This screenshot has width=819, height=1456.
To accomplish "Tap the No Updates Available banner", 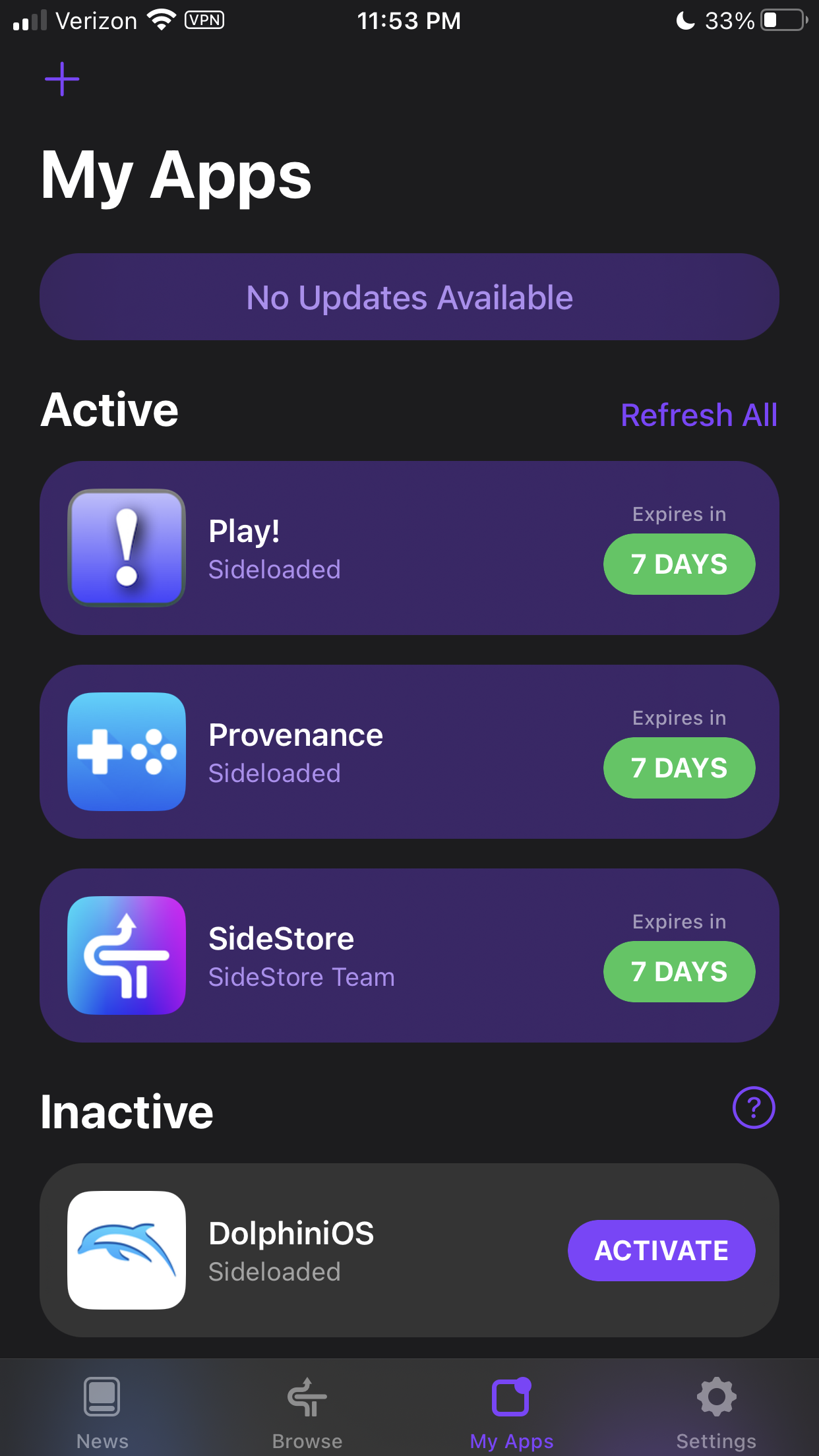I will [409, 296].
